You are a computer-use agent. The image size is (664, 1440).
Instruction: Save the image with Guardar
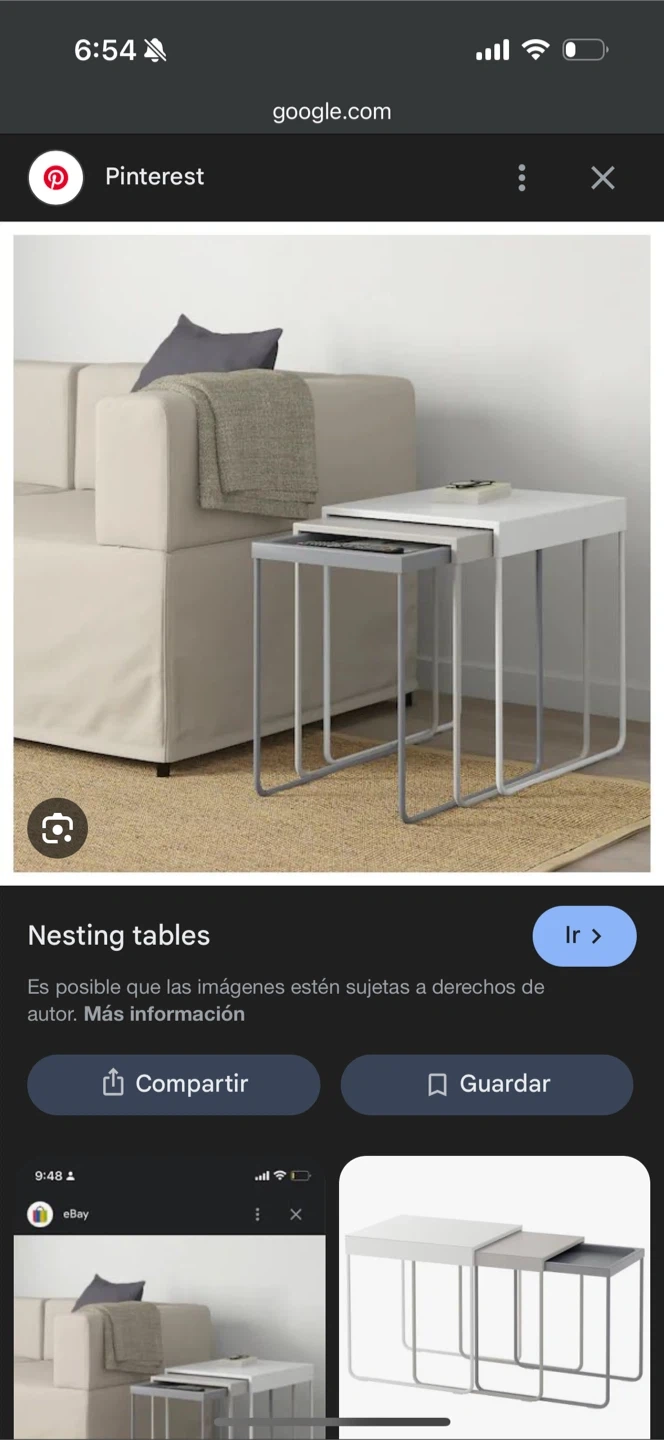pos(487,1084)
